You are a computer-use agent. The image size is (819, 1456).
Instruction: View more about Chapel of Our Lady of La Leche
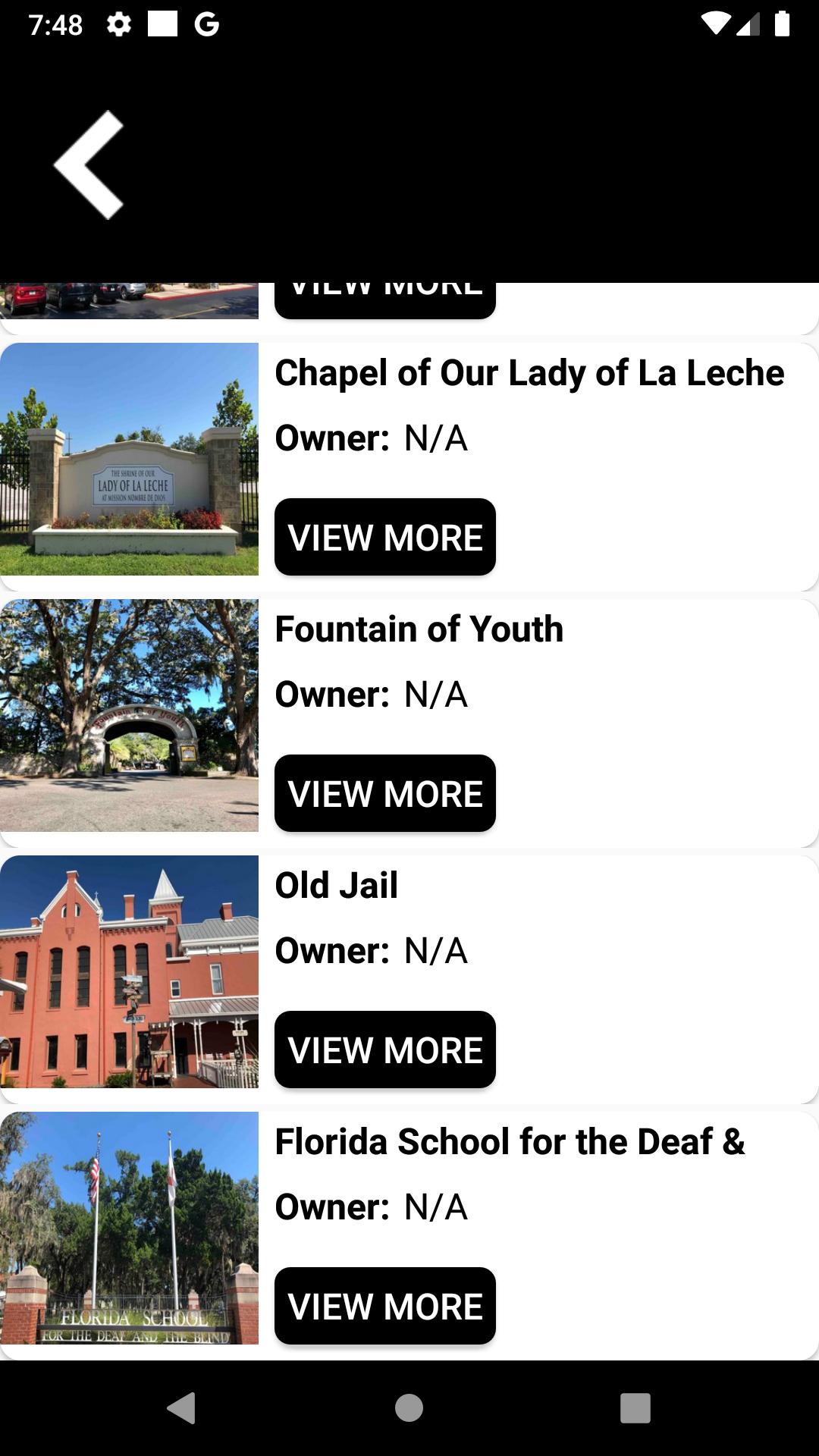[x=385, y=537]
